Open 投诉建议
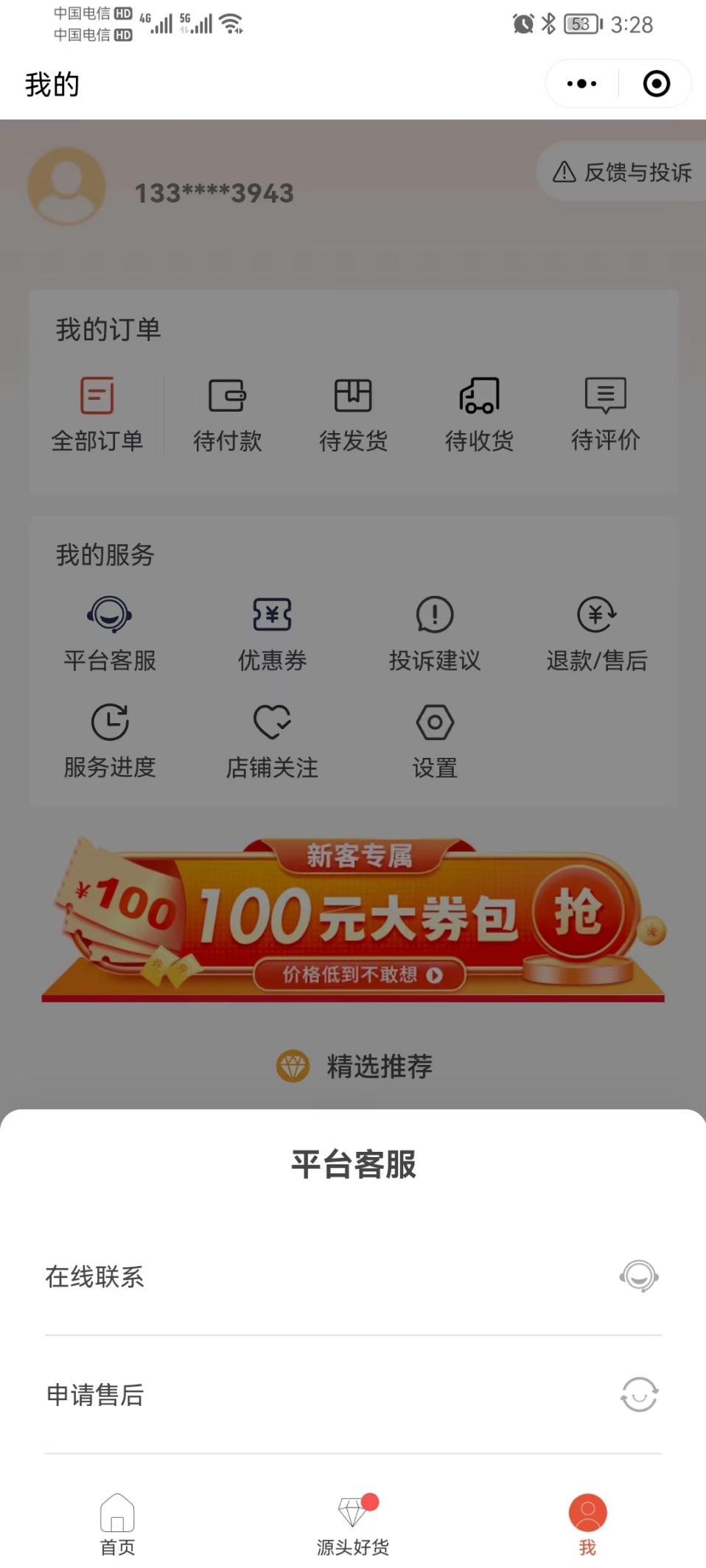This screenshot has width=706, height=1568. click(x=435, y=633)
